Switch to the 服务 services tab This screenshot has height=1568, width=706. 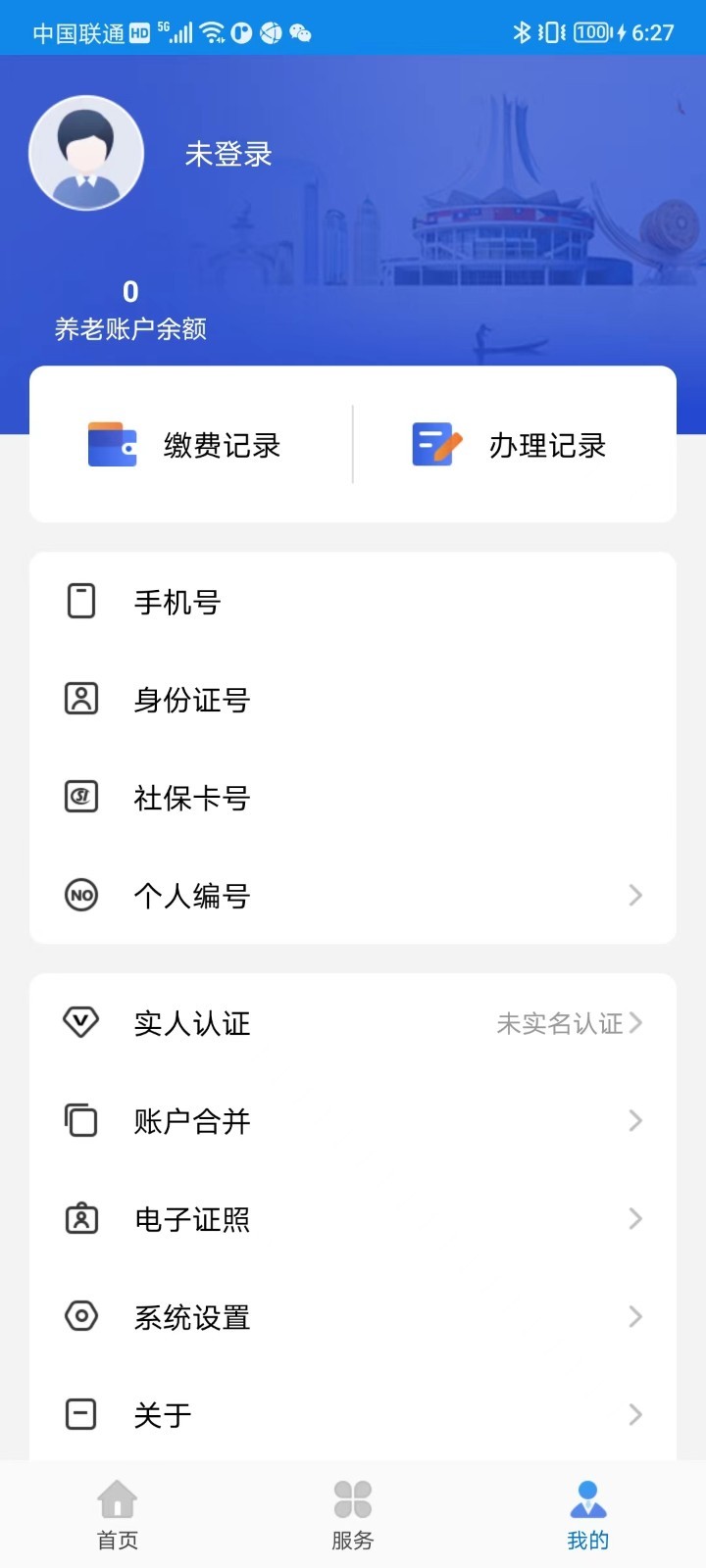(x=353, y=1515)
